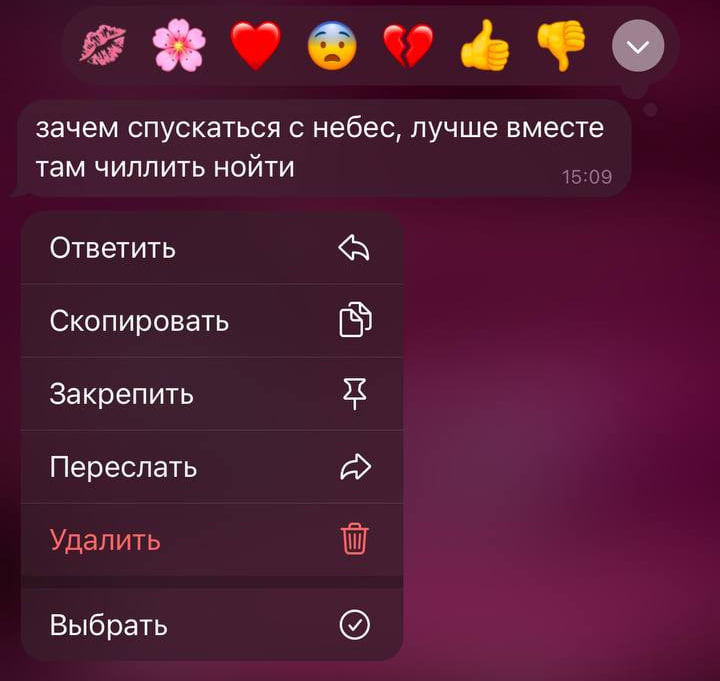React with the cherry blossom emoji

179,46
